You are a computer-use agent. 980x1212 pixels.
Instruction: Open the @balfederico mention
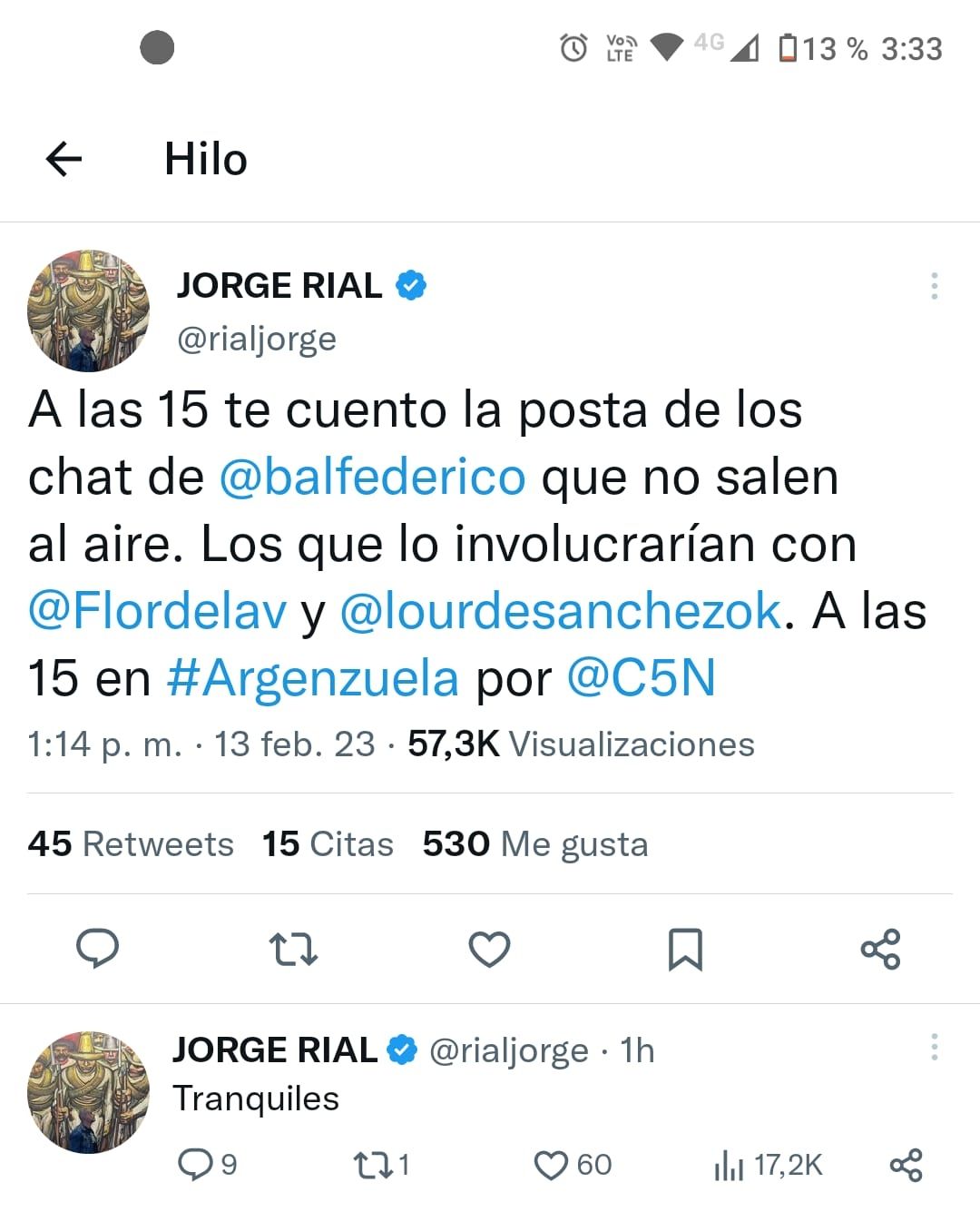click(372, 478)
